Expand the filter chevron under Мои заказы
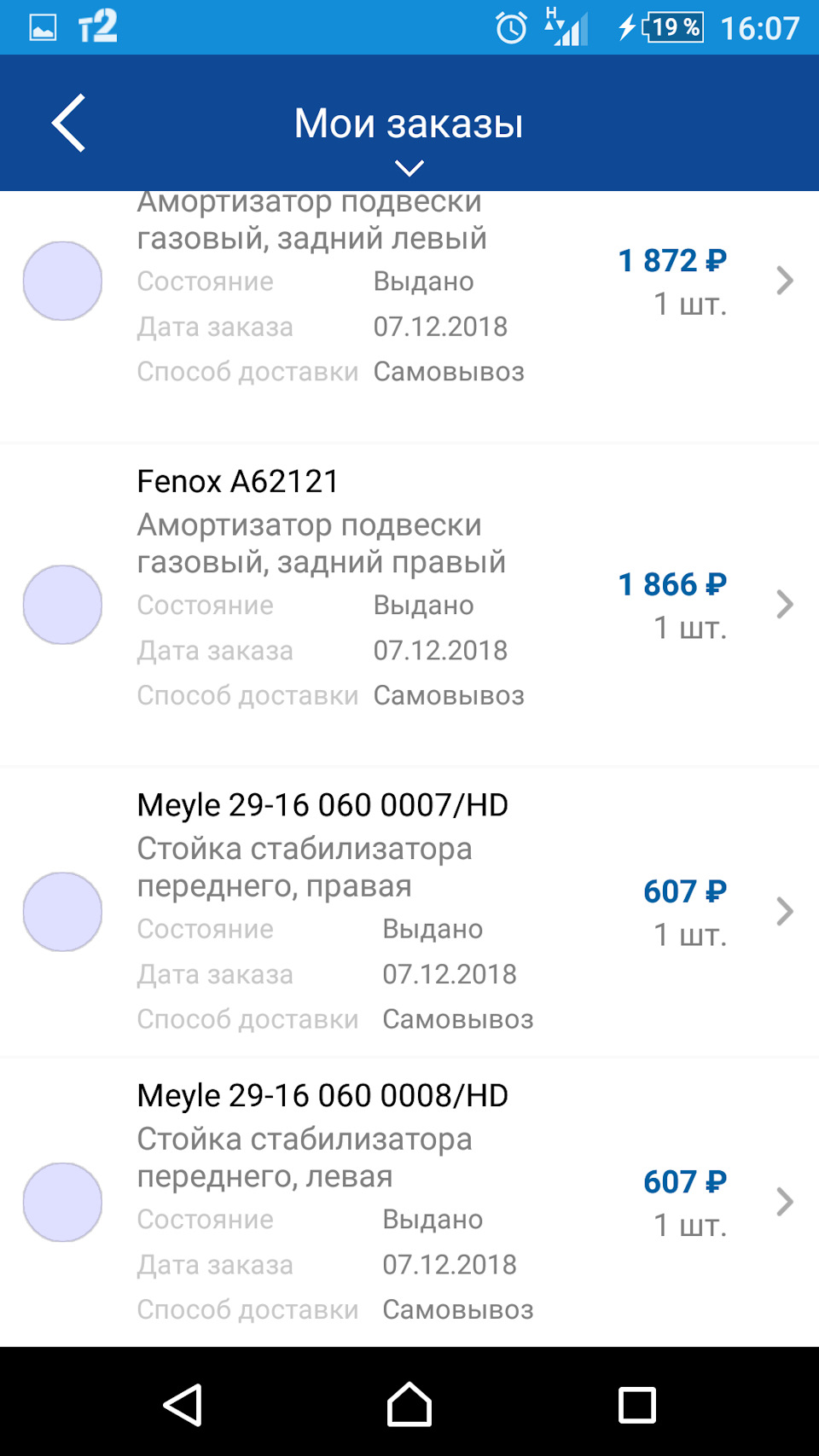Image resolution: width=819 pixels, height=1456 pixels. click(409, 167)
